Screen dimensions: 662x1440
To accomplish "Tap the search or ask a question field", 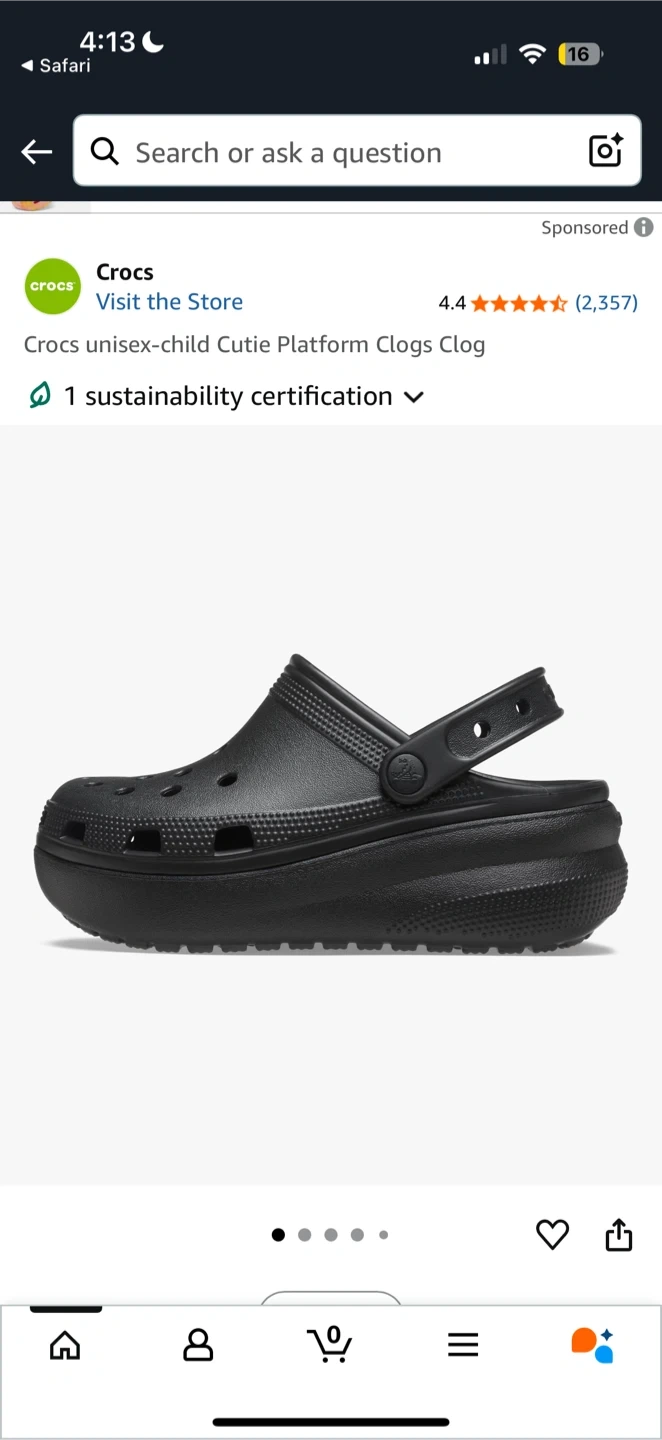I will point(340,152).
